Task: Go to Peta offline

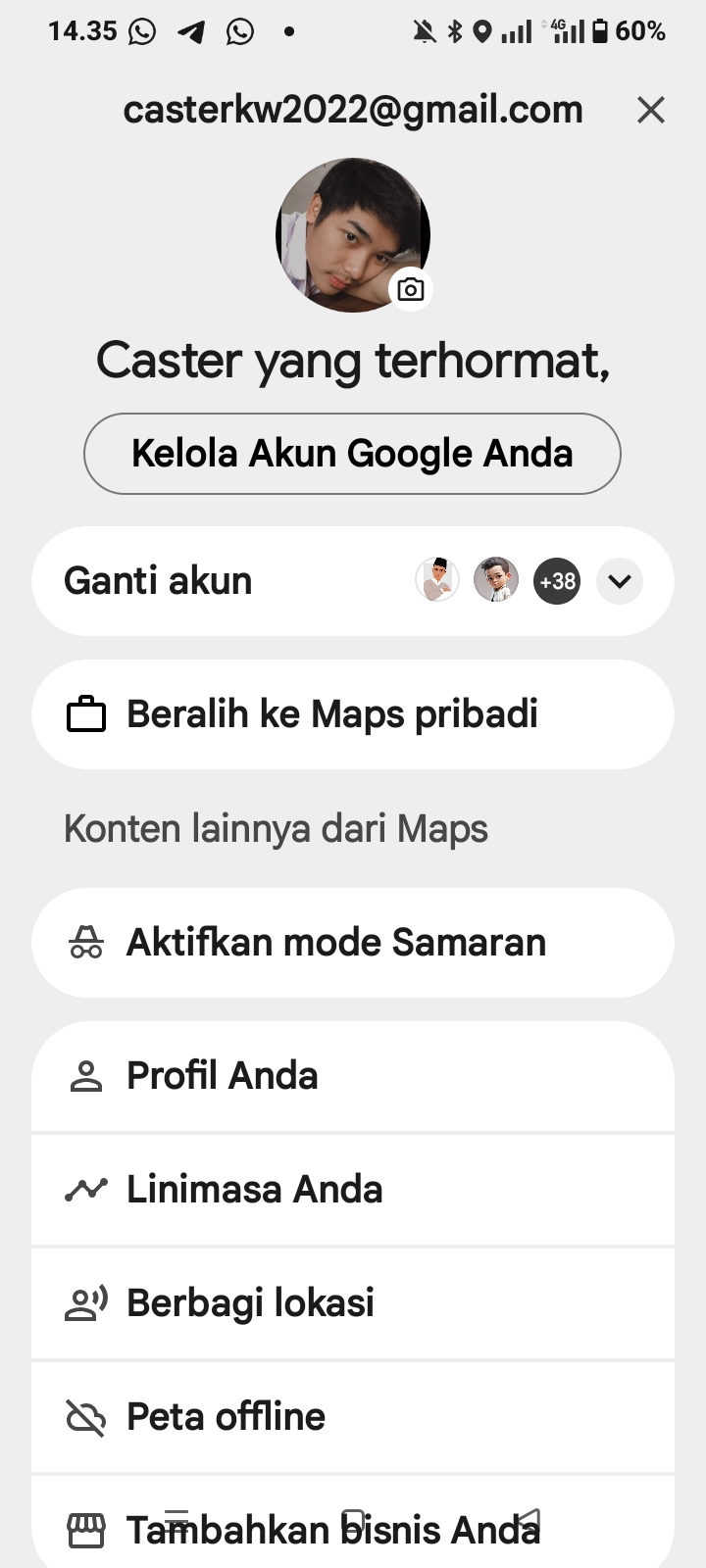Action: 352,1417
